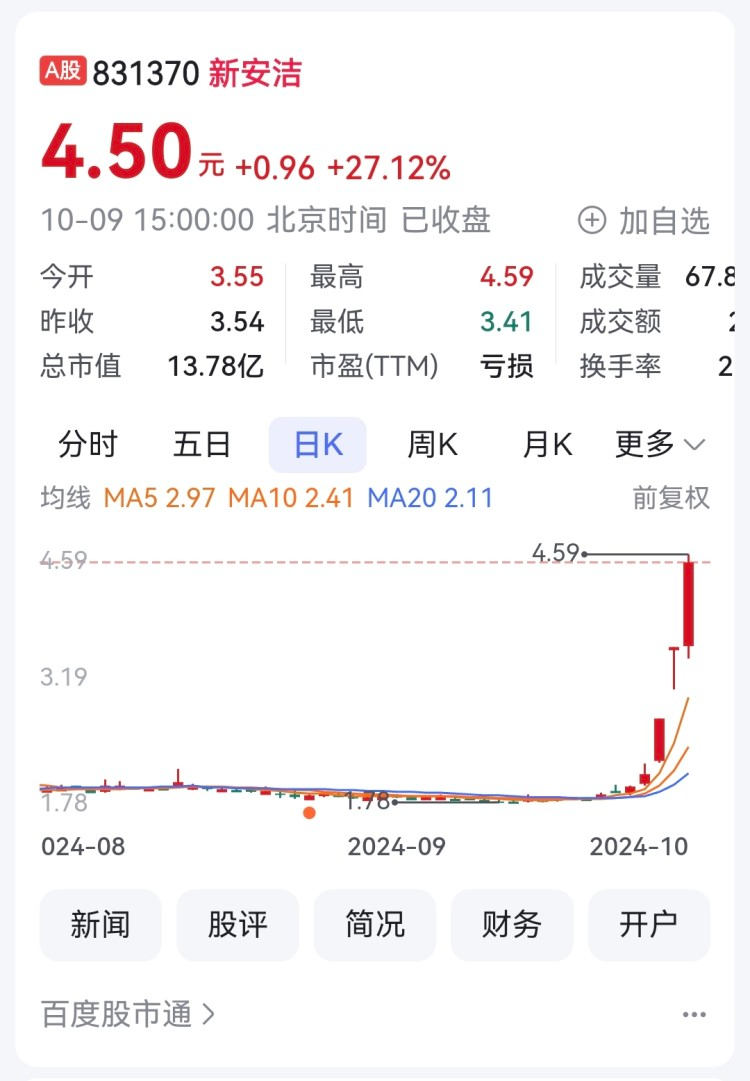Open the 百度股市通 link
This screenshot has height=1081, width=750.
coord(128,1015)
